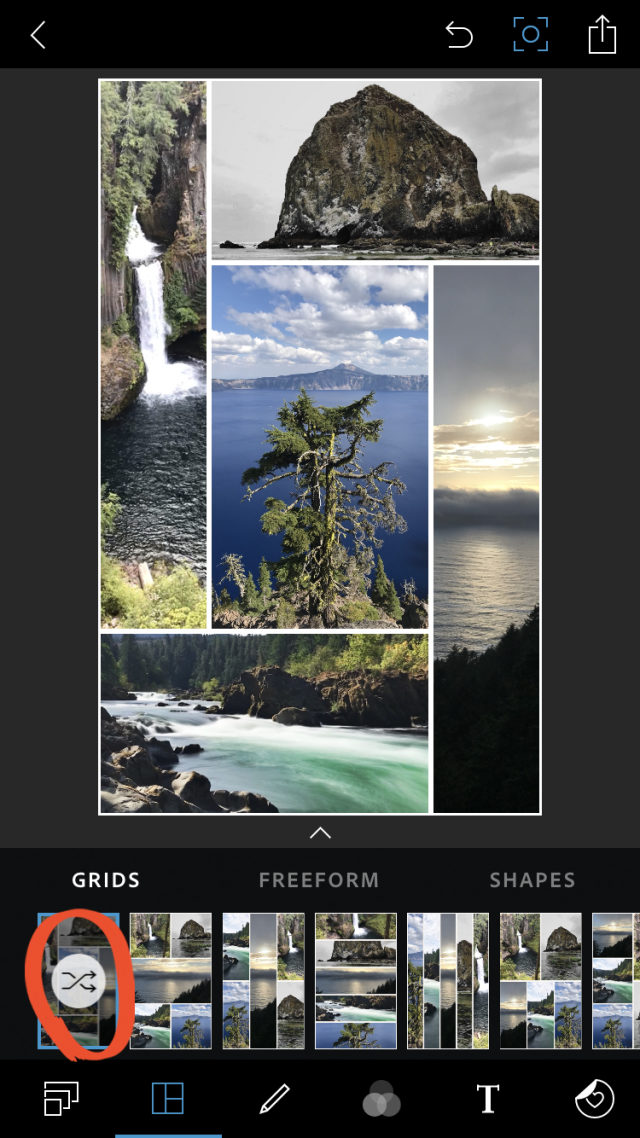Share the collage

click(602, 36)
